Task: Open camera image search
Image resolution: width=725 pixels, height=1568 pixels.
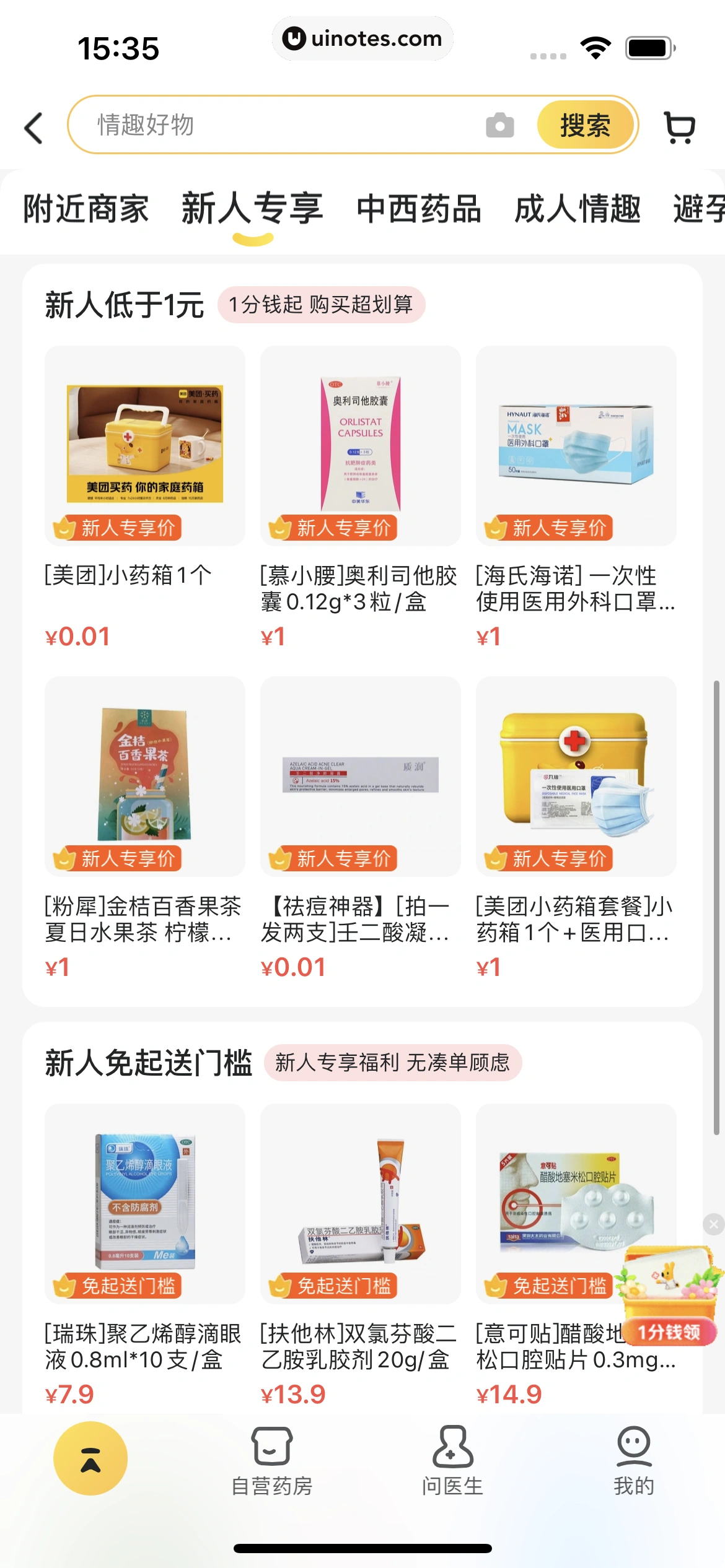Action: point(499,126)
